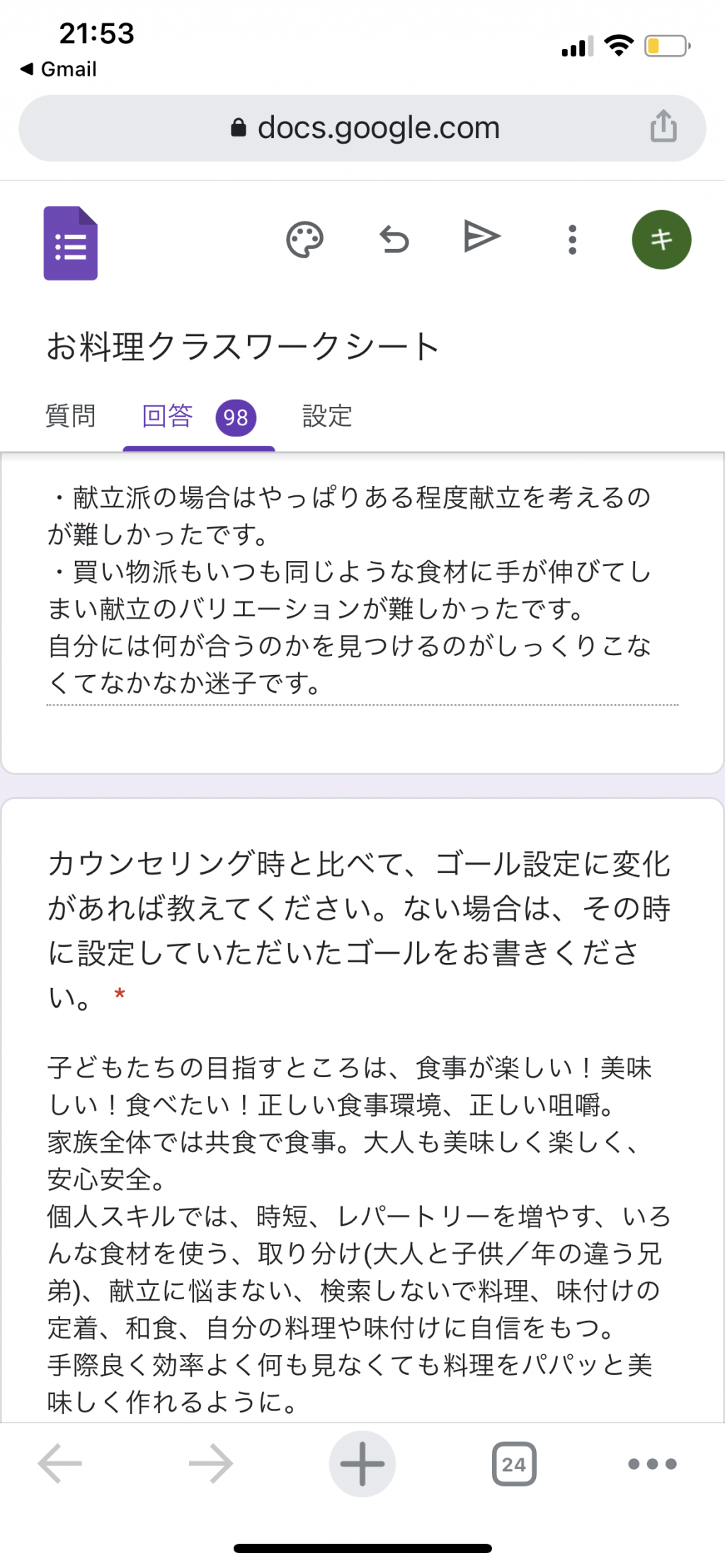
Task: Tap the docs.google.com address bar
Action: (x=362, y=128)
